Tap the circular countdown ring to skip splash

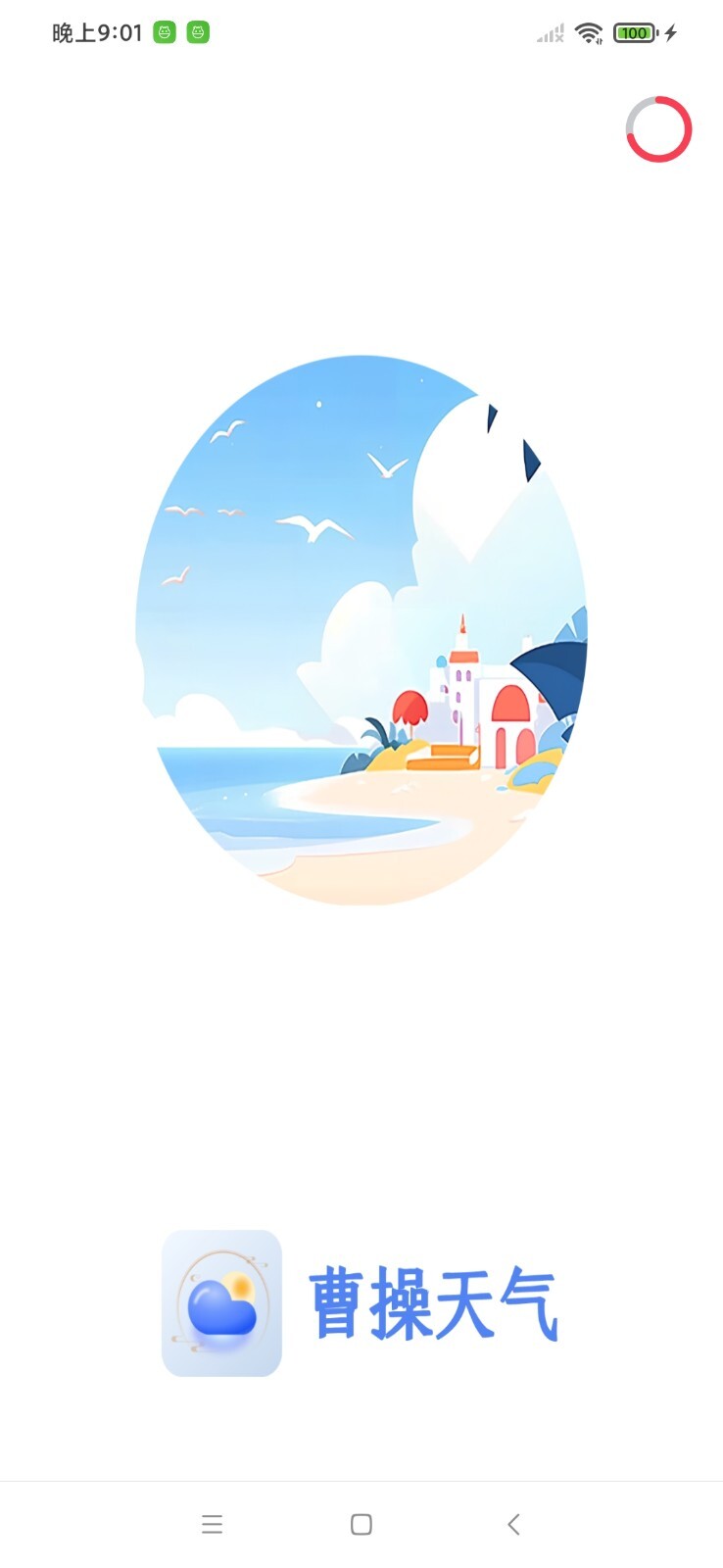click(x=658, y=129)
